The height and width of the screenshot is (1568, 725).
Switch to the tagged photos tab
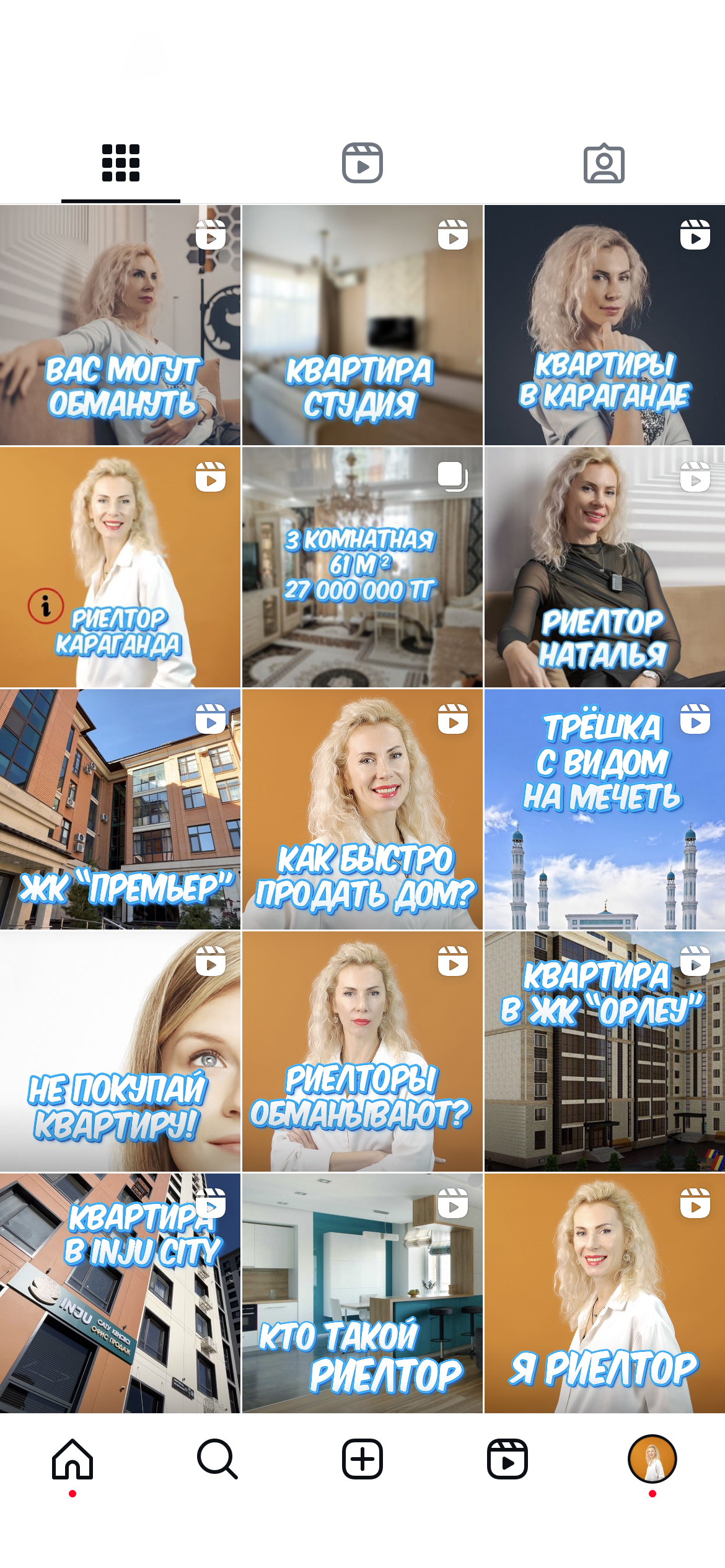(604, 163)
